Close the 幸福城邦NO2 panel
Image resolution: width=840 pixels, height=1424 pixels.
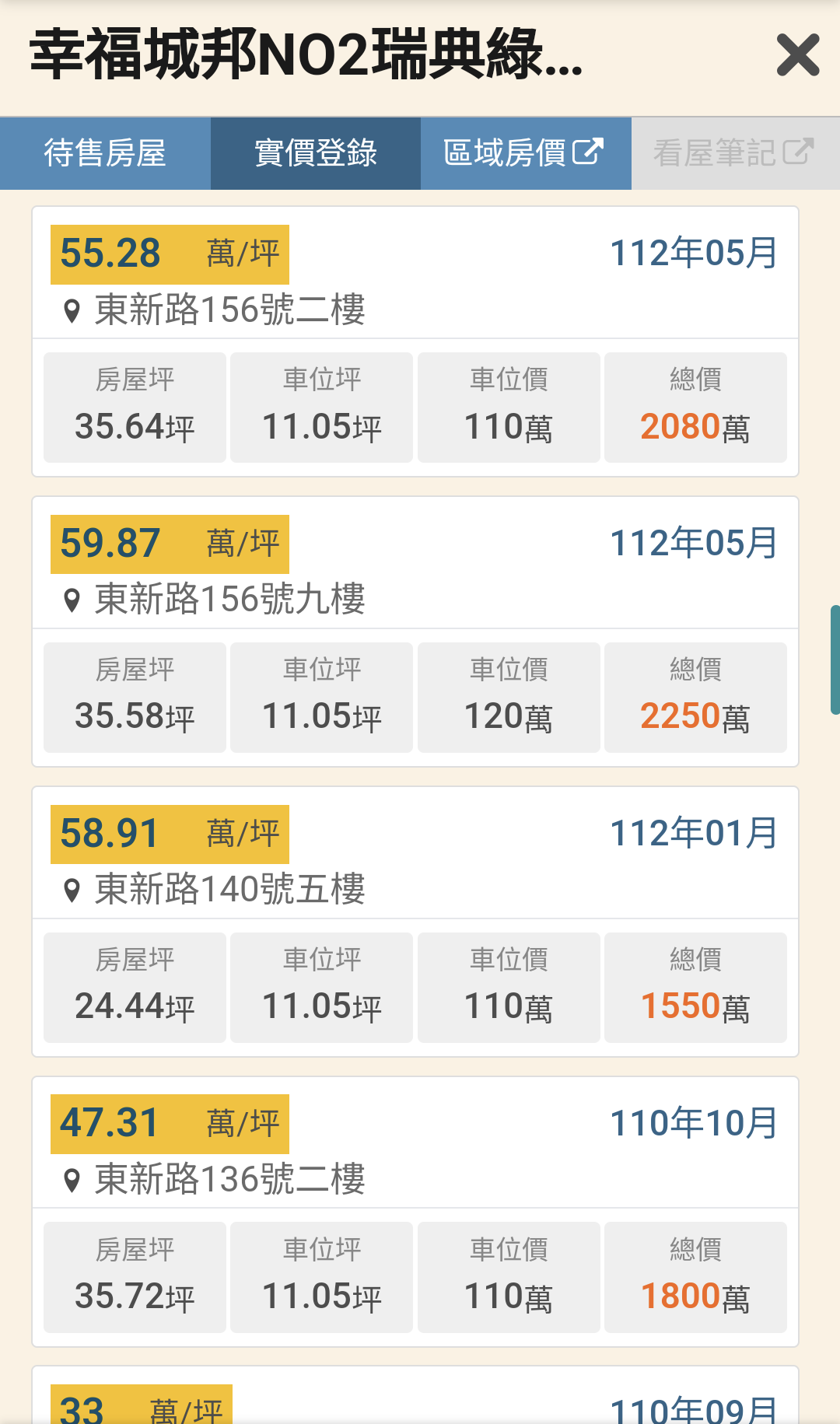798,55
